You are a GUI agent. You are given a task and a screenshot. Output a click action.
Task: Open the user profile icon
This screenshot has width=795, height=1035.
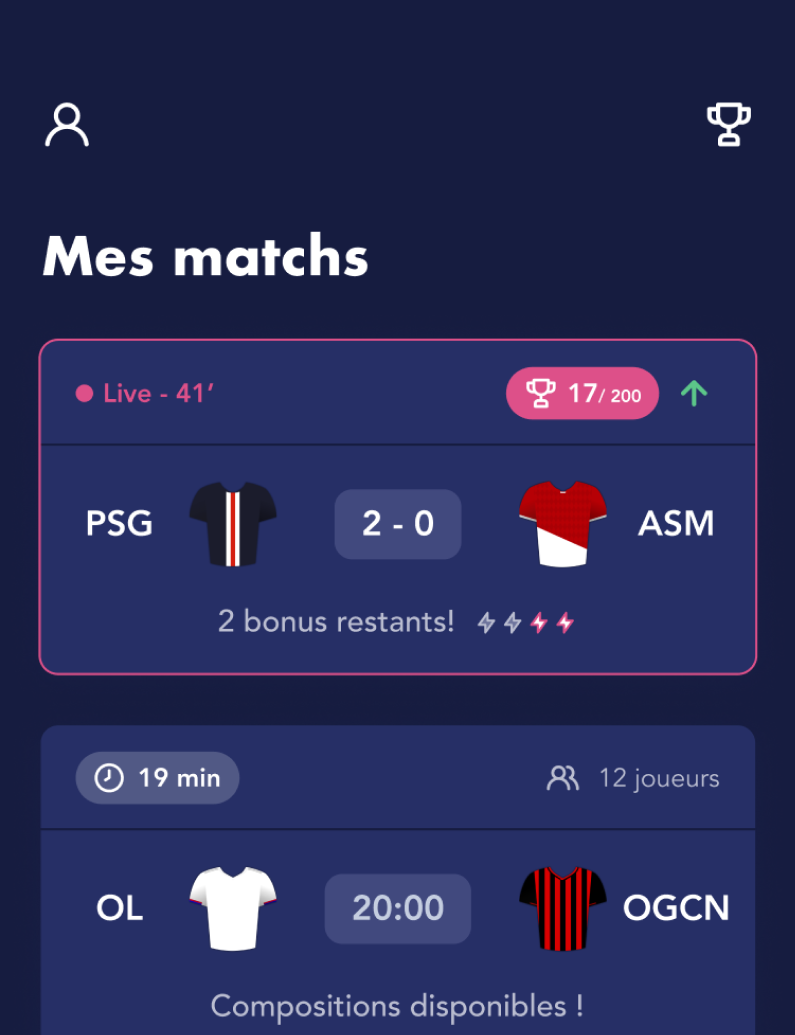[x=67, y=125]
